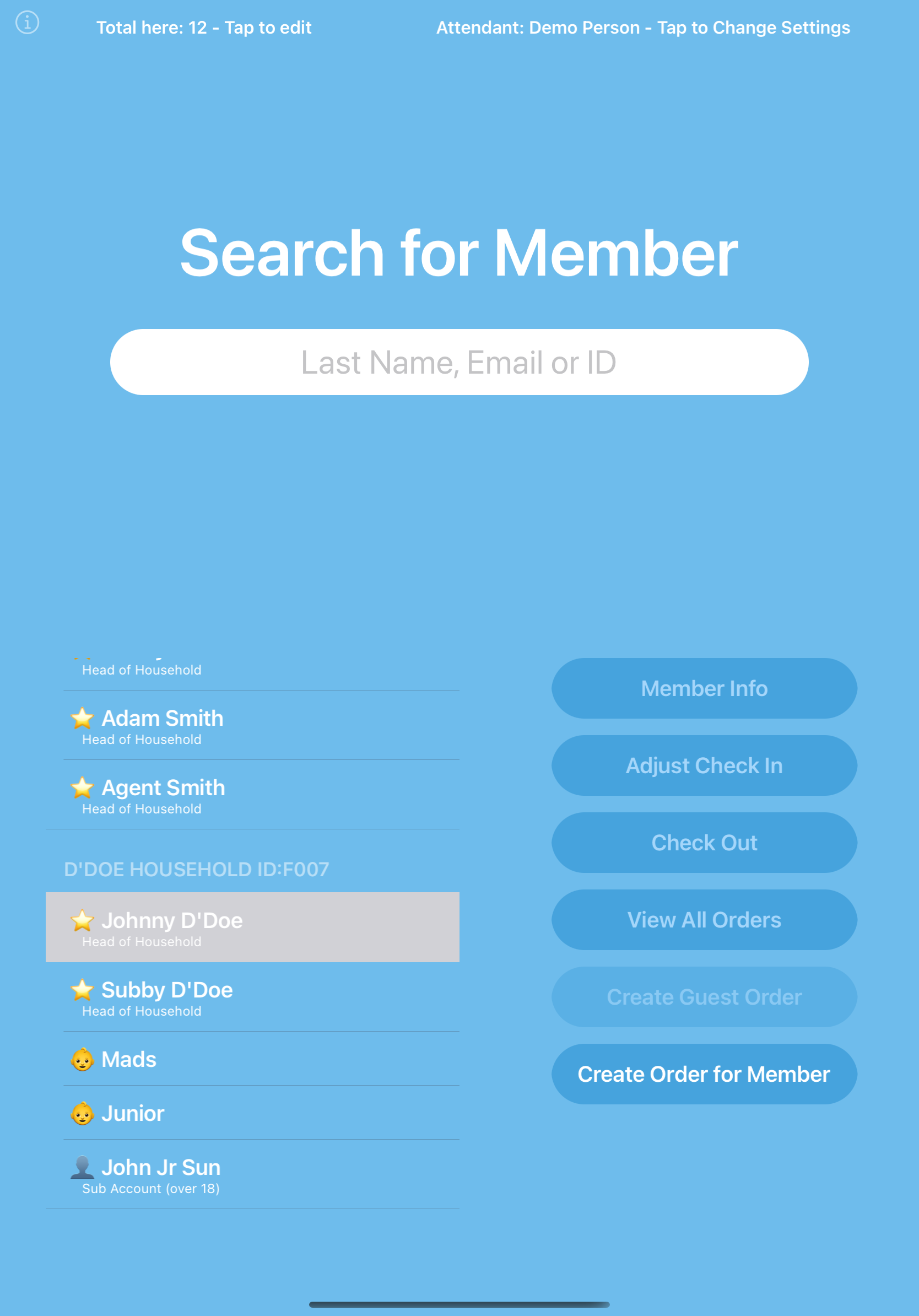Viewport: 919px width, 1316px height.
Task: Edit the total here count
Action: pyautogui.click(x=203, y=28)
